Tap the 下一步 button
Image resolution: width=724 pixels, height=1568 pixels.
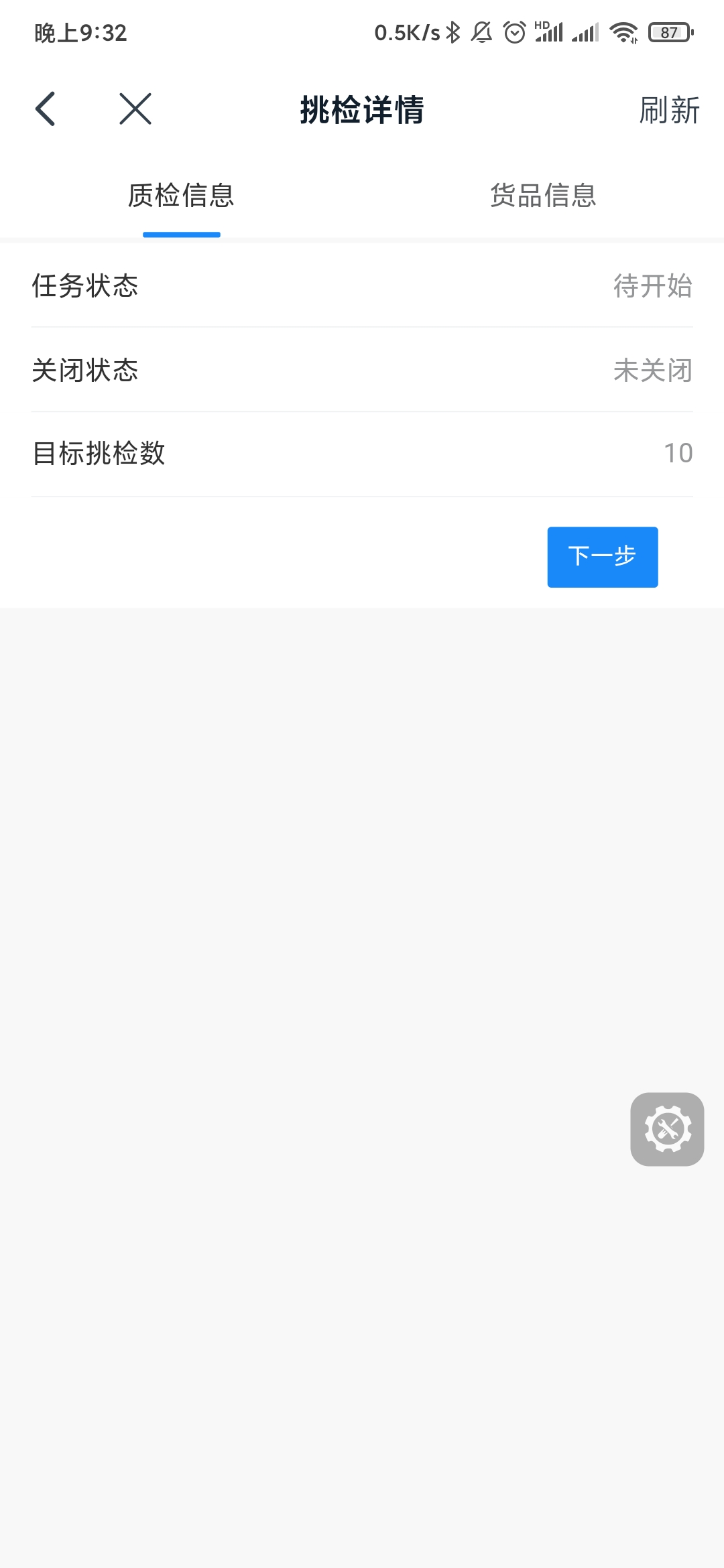coord(602,557)
